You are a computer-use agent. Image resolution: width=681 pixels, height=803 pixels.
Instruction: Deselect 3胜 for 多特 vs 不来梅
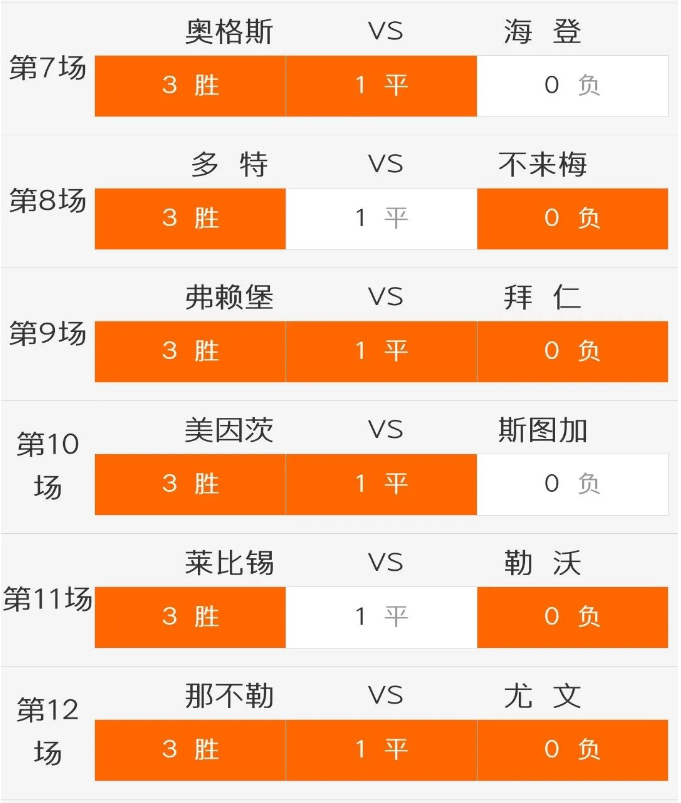(x=190, y=218)
